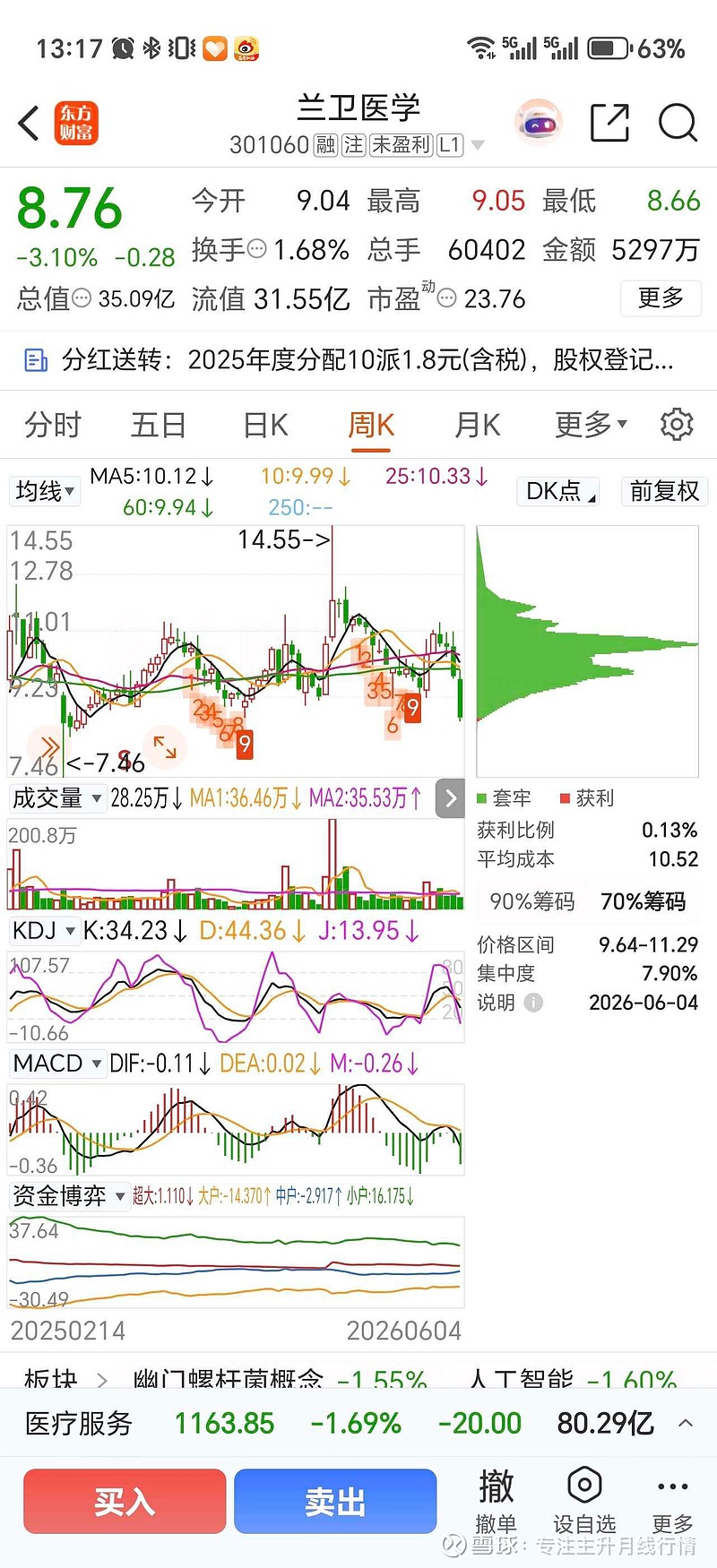Open 撤单 to cancel orders
717x1568 pixels.
pos(496,1501)
